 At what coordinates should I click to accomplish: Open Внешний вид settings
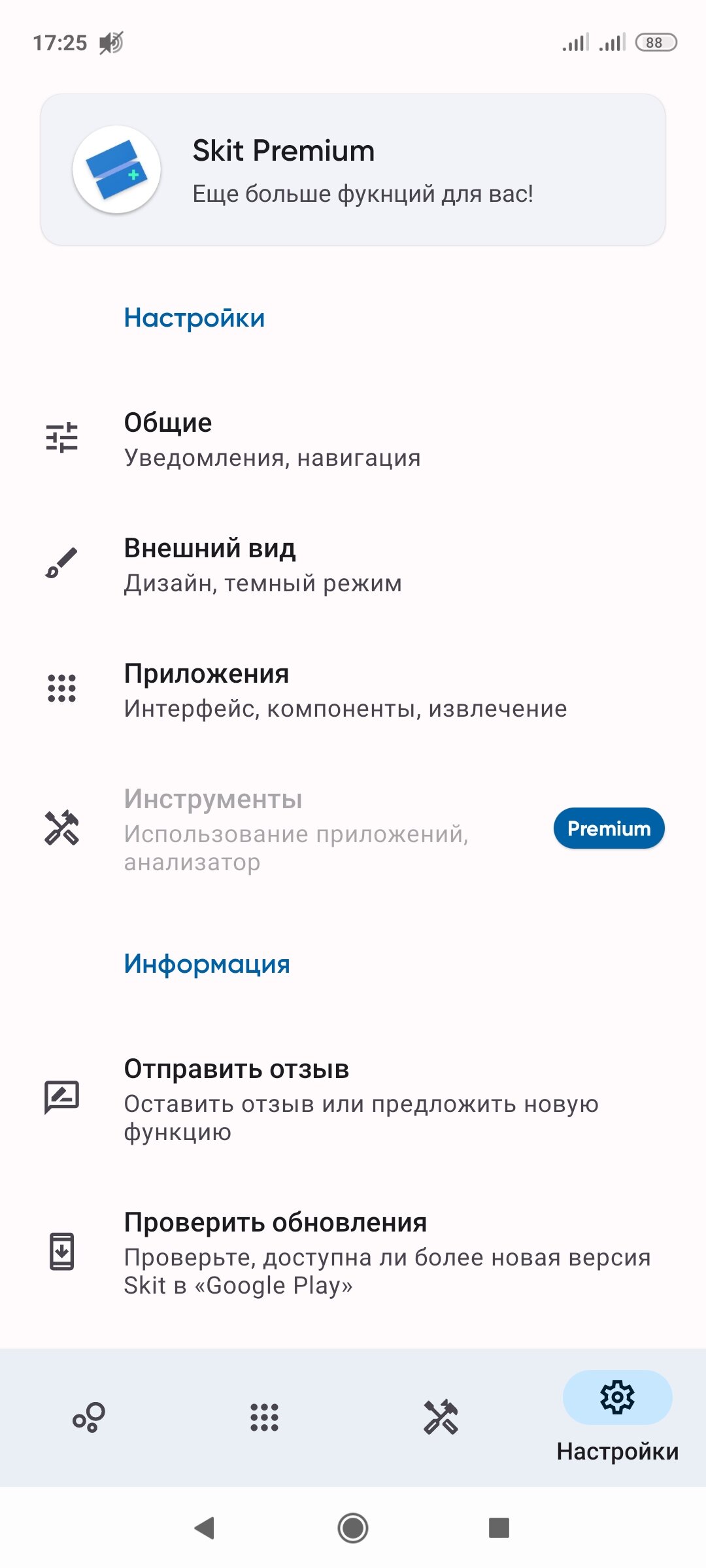pos(353,564)
